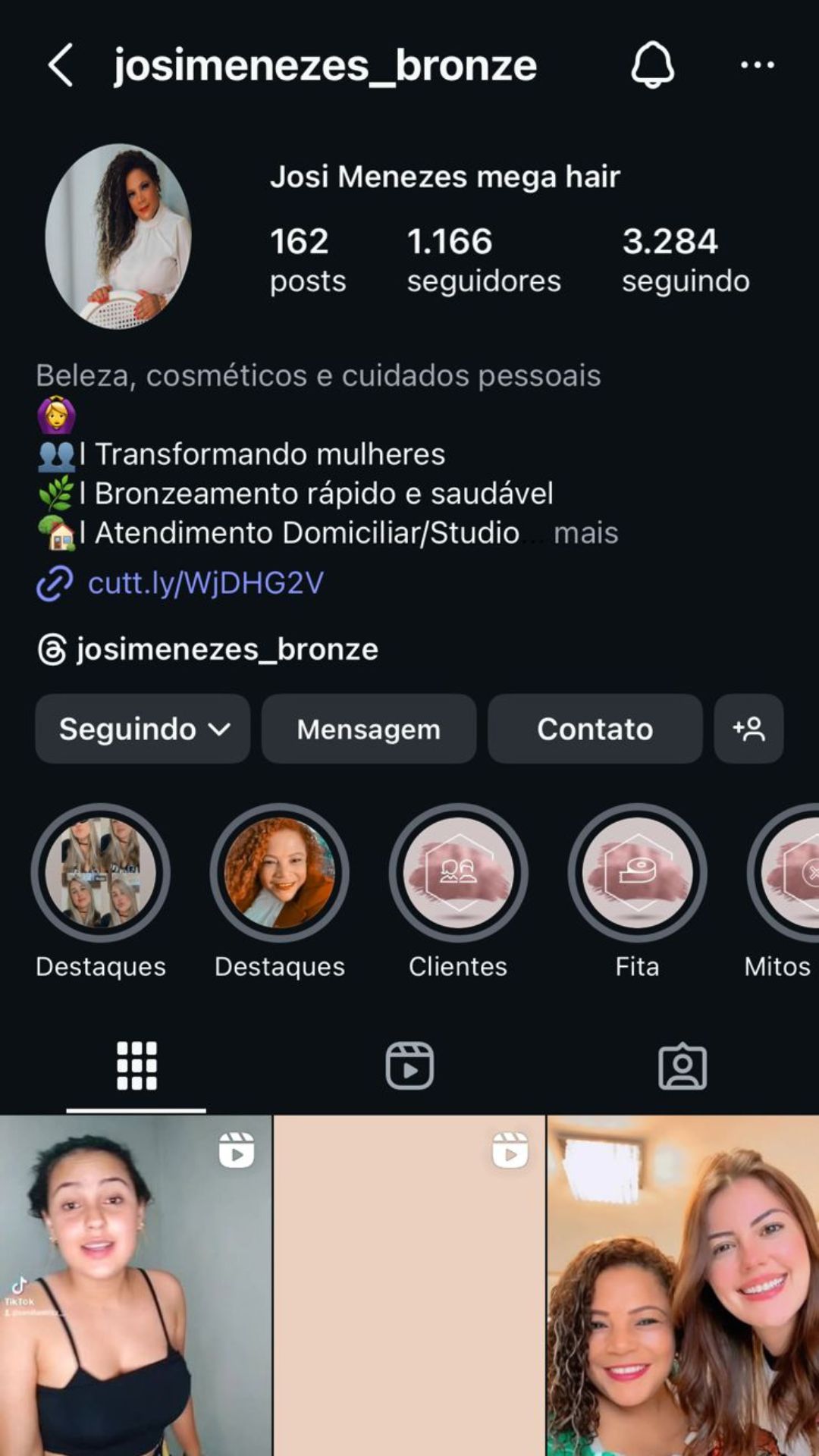Open the Clientes story highlight

pyautogui.click(x=458, y=873)
